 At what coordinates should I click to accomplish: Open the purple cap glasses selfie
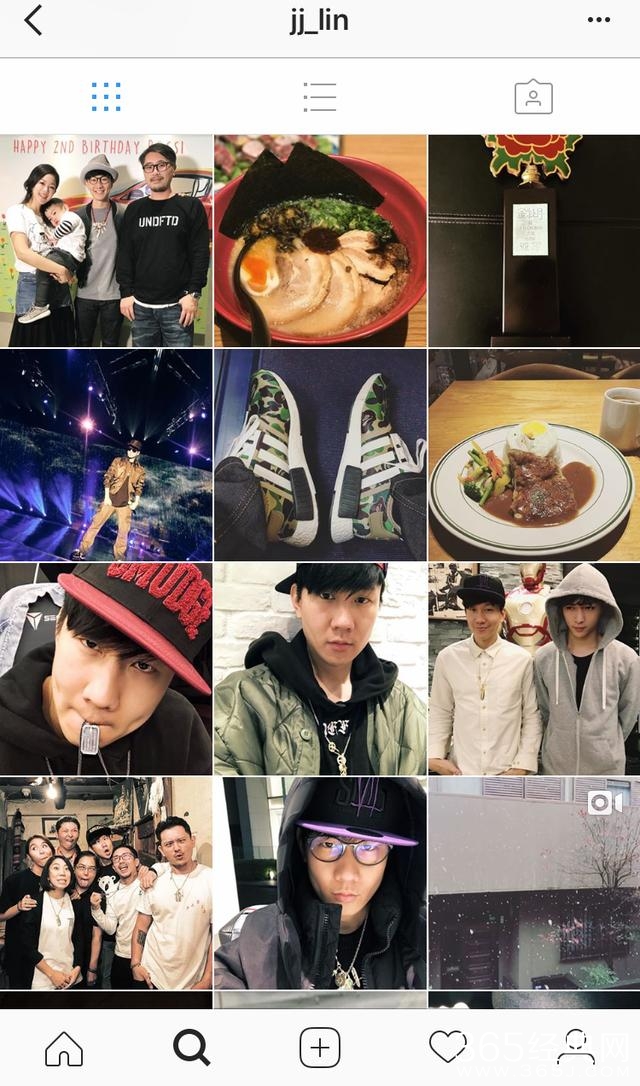point(320,883)
